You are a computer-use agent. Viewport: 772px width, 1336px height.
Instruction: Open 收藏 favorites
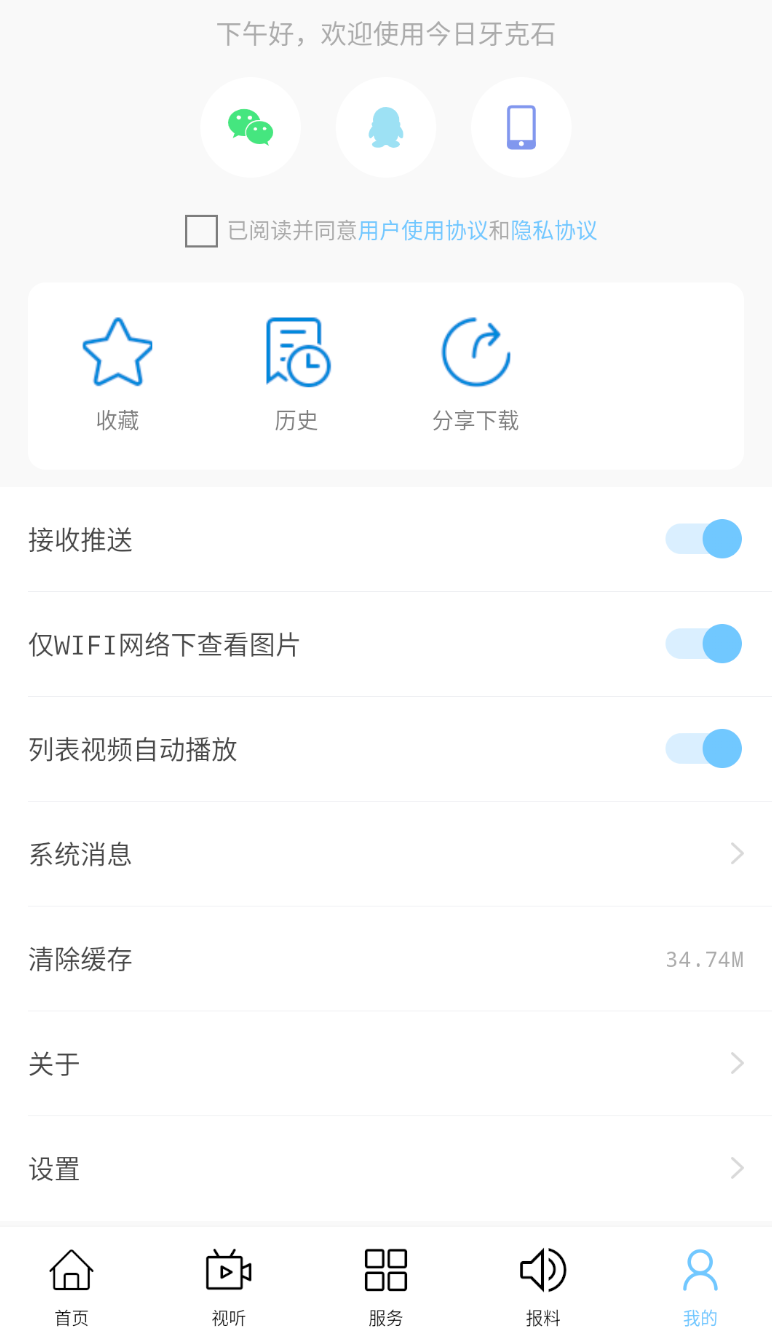pyautogui.click(x=117, y=375)
